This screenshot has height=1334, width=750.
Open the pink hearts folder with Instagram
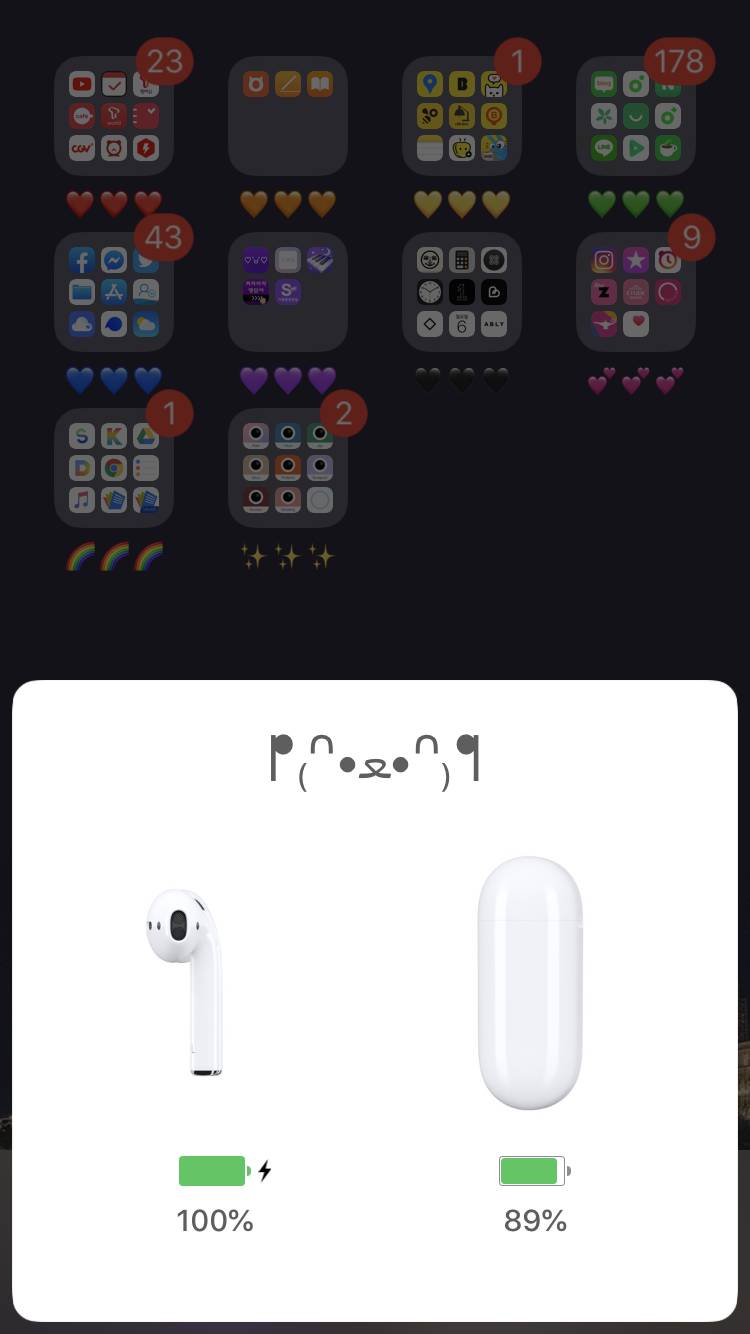coord(636,292)
